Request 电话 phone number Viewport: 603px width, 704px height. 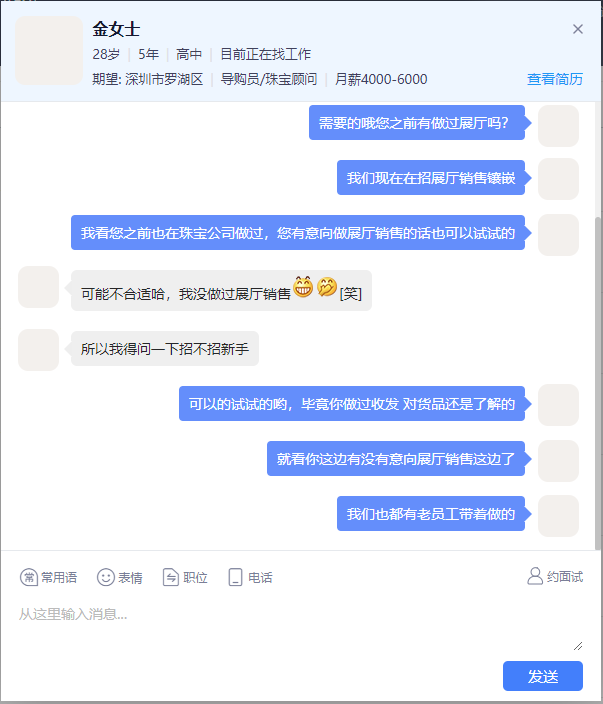tap(250, 577)
